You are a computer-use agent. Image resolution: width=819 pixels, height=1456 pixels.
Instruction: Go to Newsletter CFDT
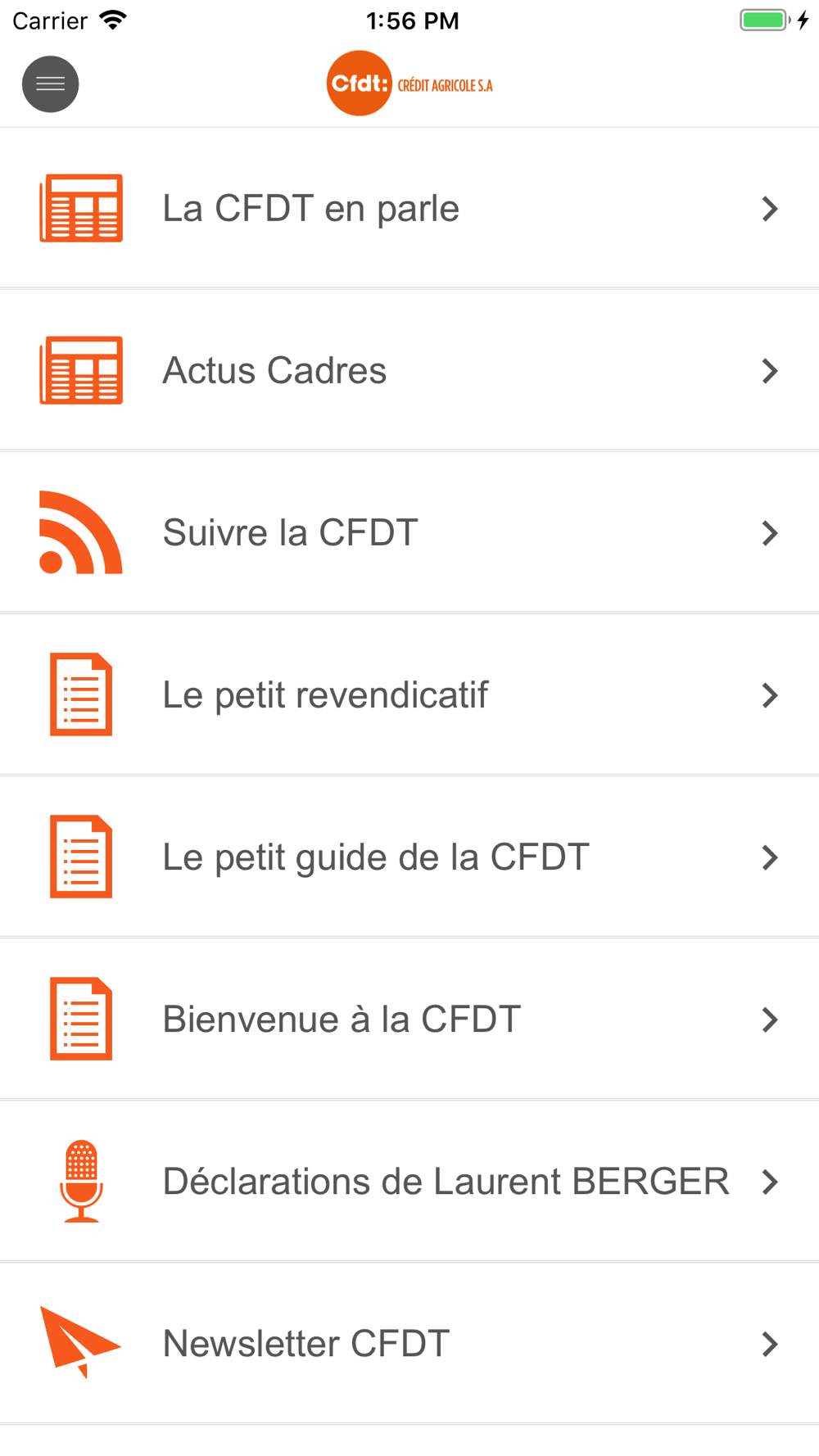coord(409,1343)
